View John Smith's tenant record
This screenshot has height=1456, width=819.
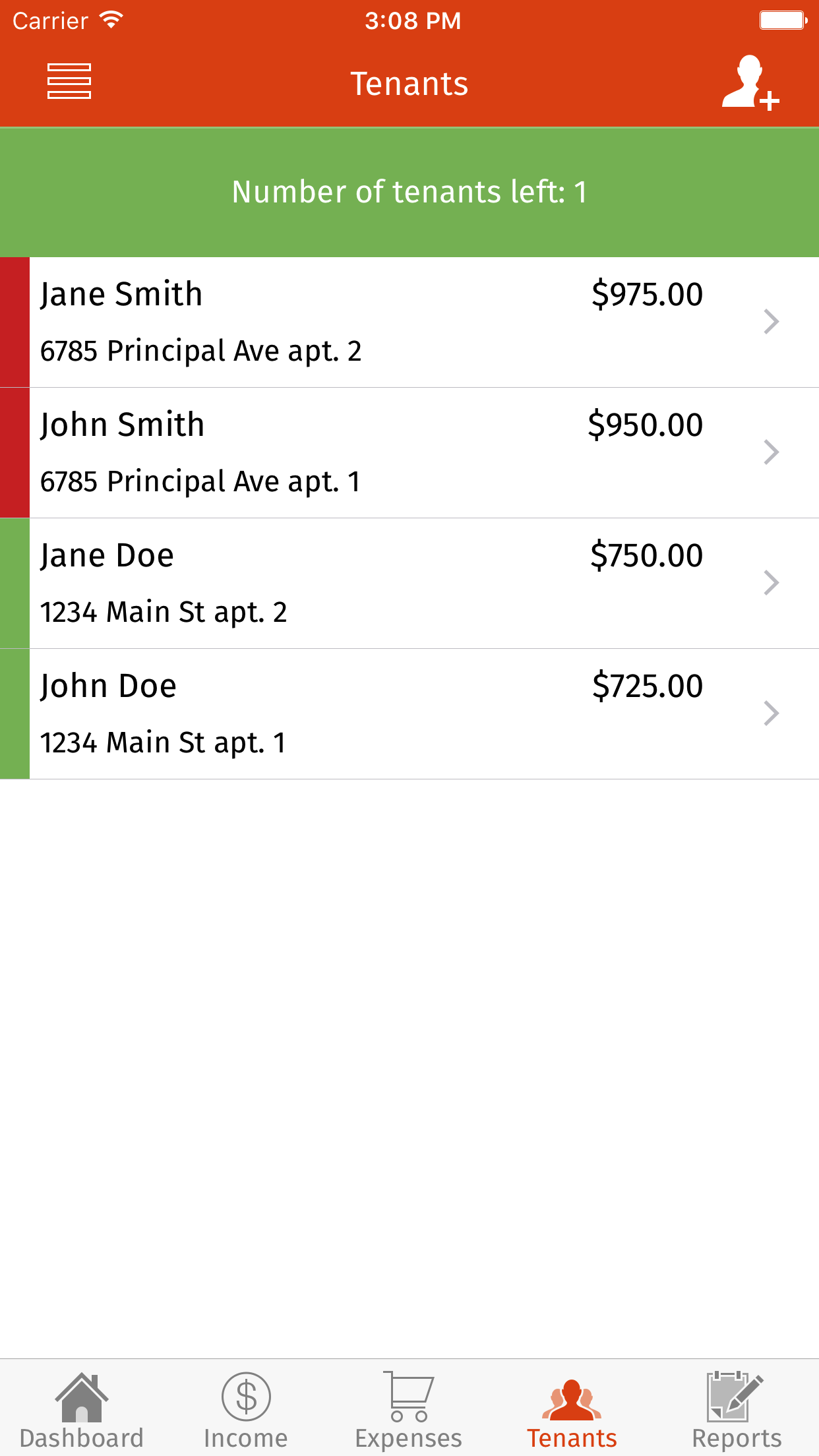click(409, 453)
